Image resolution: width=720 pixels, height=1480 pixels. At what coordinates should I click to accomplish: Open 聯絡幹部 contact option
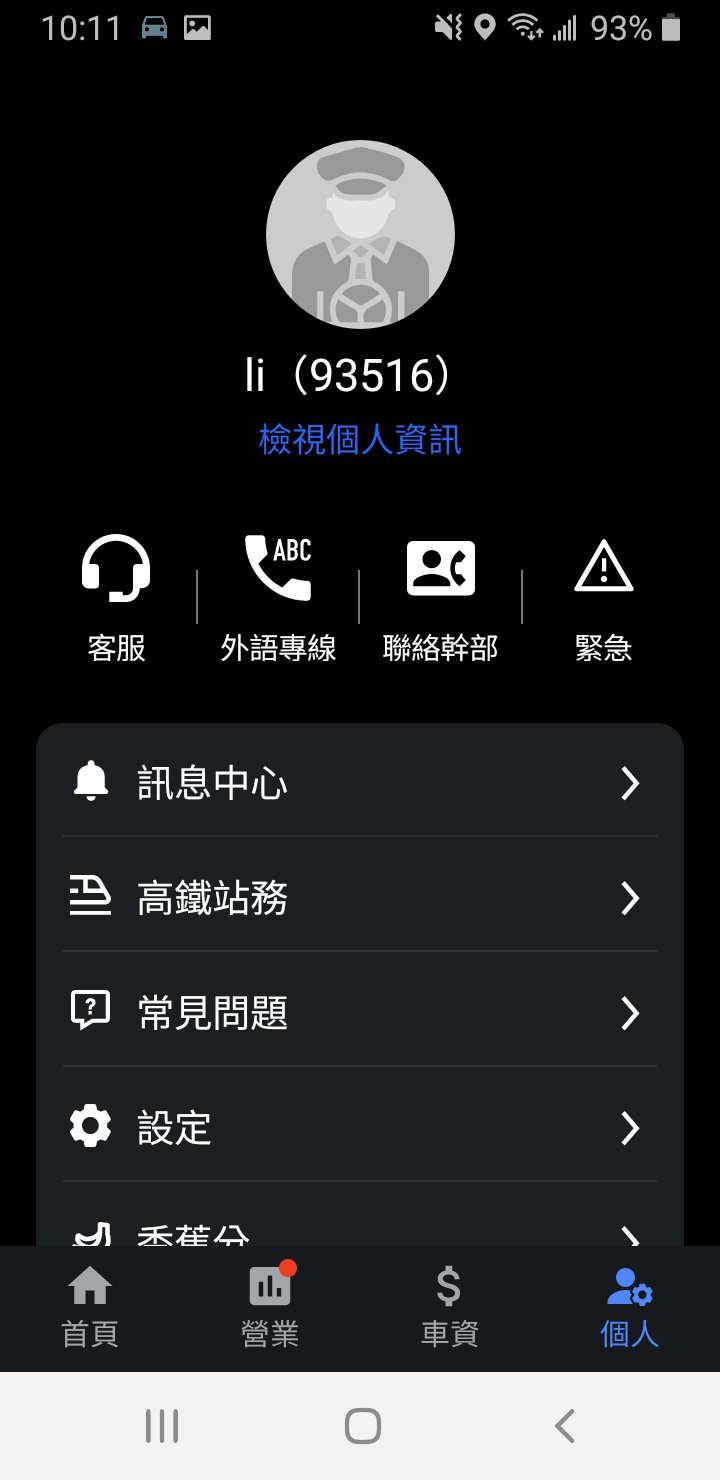[x=440, y=598]
